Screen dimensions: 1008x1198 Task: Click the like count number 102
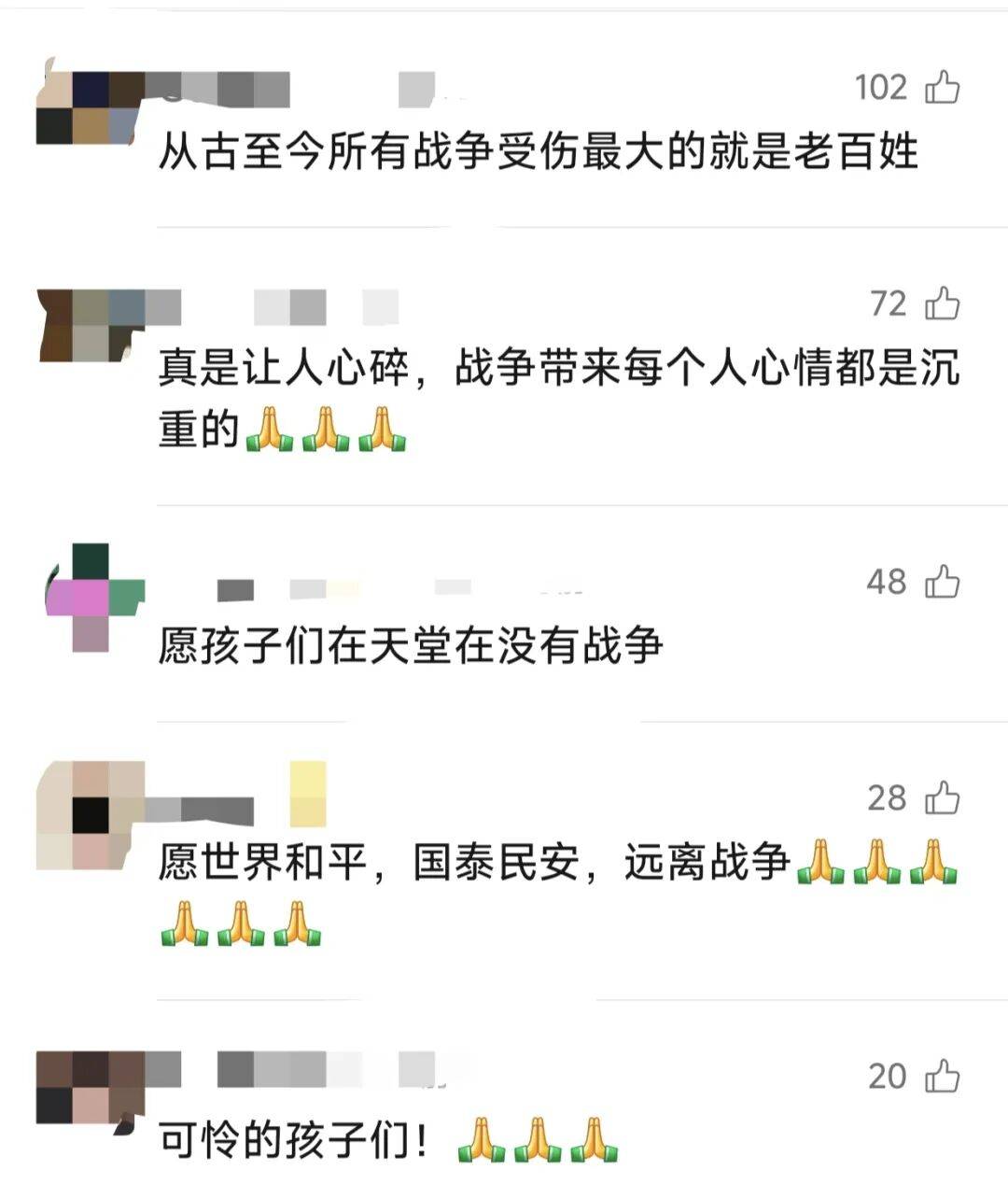pos(883,87)
